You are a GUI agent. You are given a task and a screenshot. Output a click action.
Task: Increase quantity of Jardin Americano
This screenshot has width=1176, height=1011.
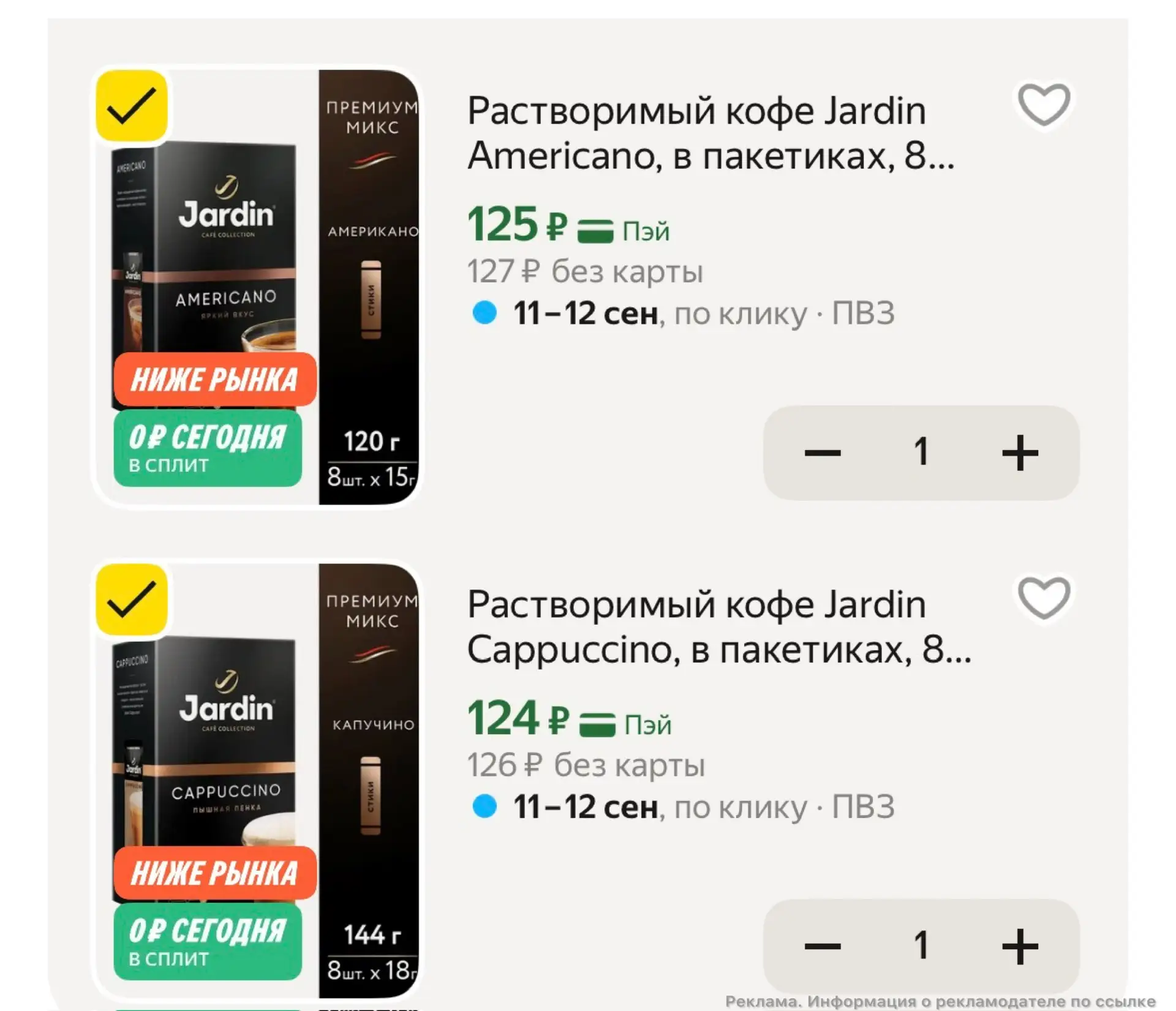tap(1020, 453)
